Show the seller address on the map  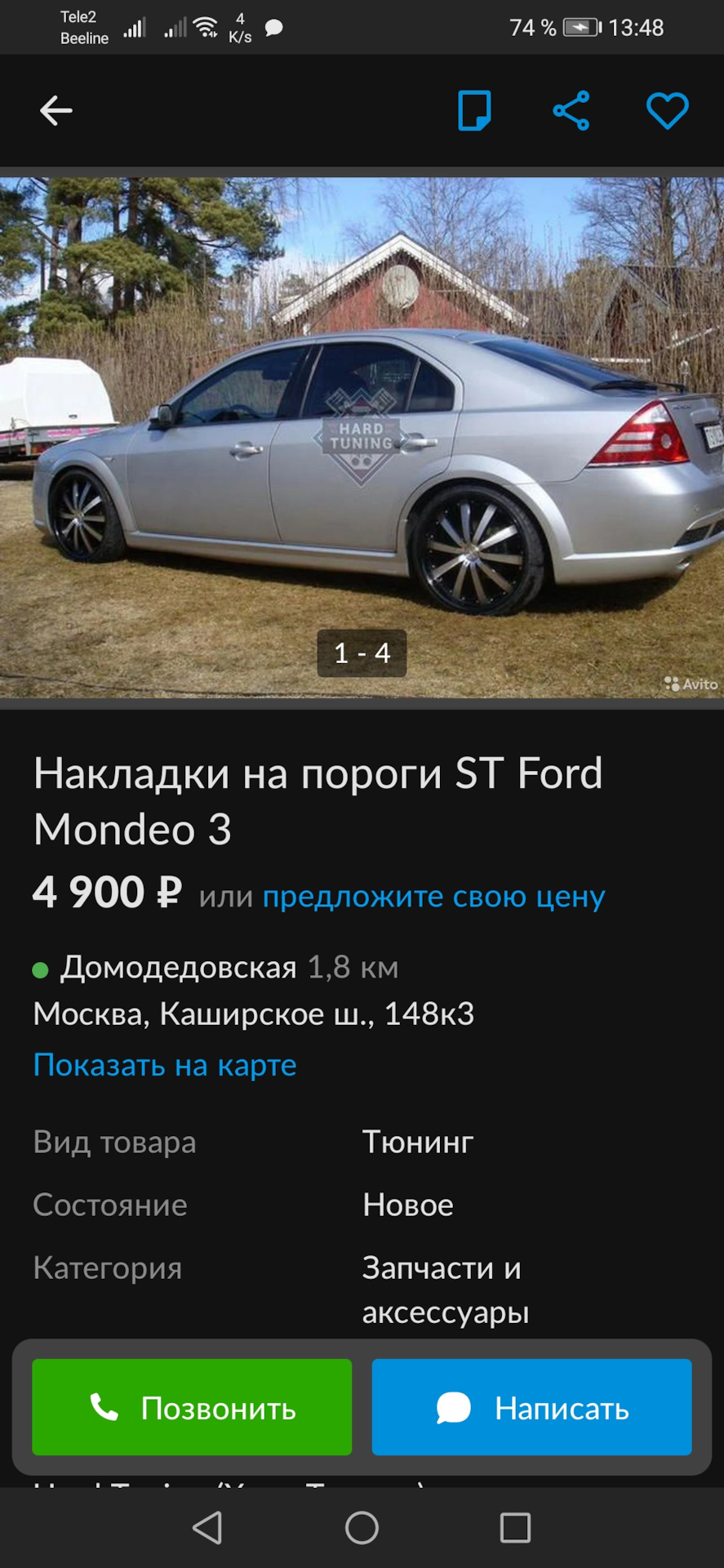(165, 1065)
